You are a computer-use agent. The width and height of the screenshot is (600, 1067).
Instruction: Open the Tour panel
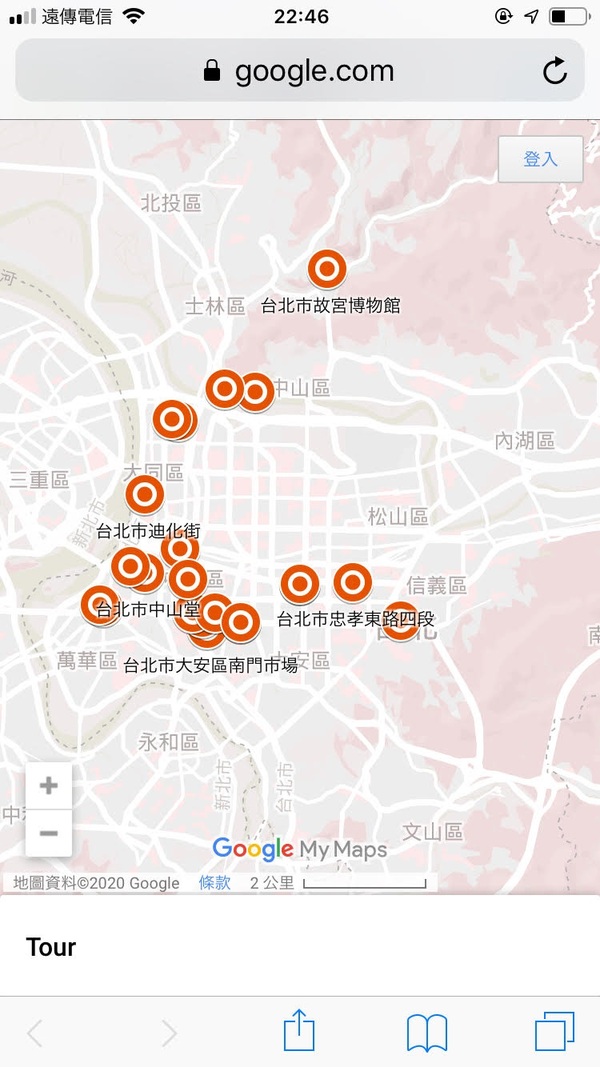pyautogui.click(x=51, y=947)
